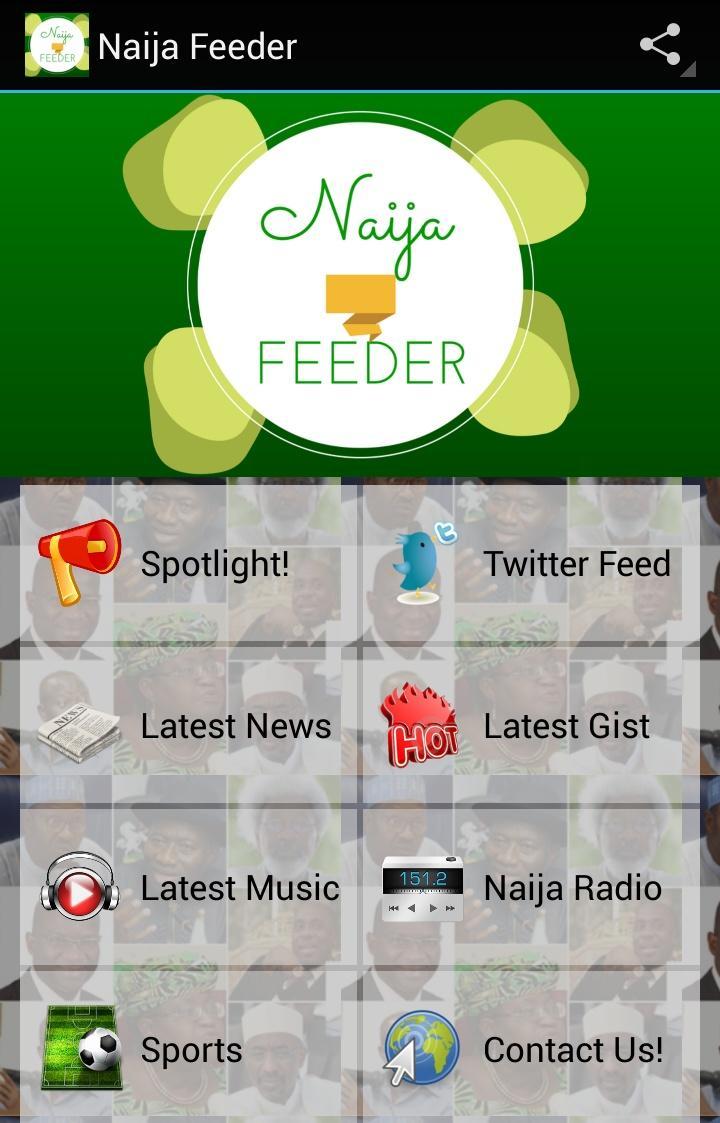Select the radio tuner icon for Naija Radio
The image size is (720, 1123).
[x=420, y=887]
